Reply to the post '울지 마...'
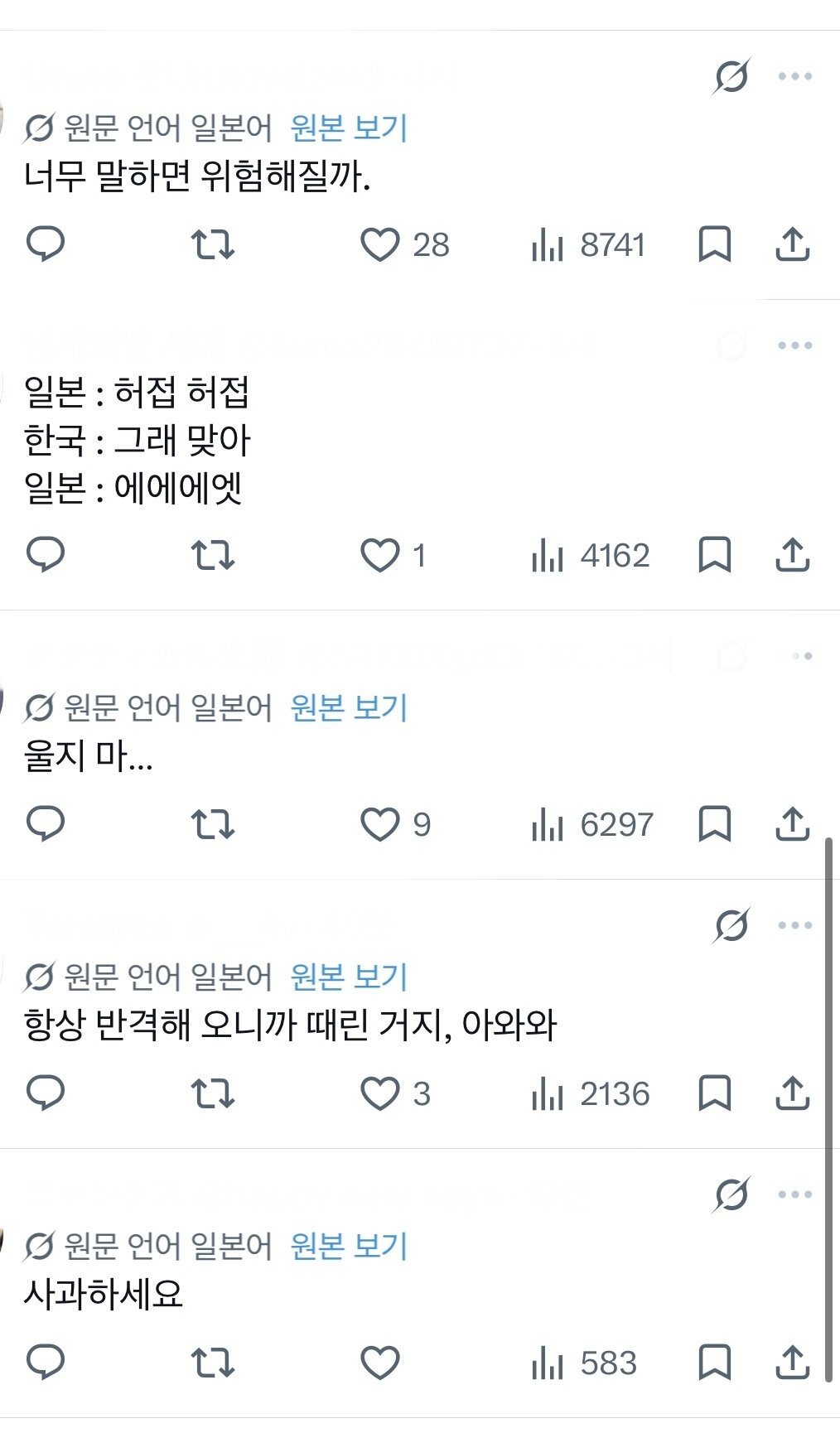Image resolution: width=840 pixels, height=1433 pixels. [x=46, y=824]
